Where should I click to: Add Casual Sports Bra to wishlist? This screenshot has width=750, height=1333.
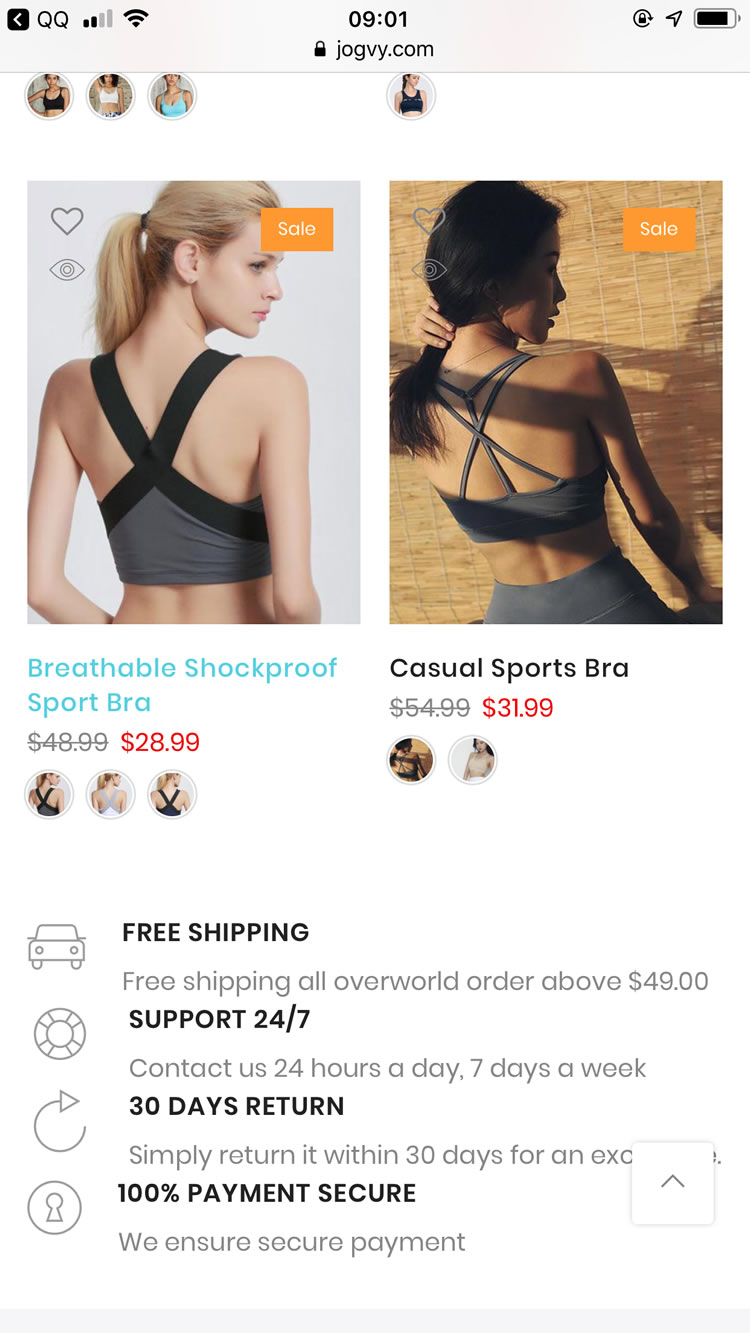click(x=429, y=221)
